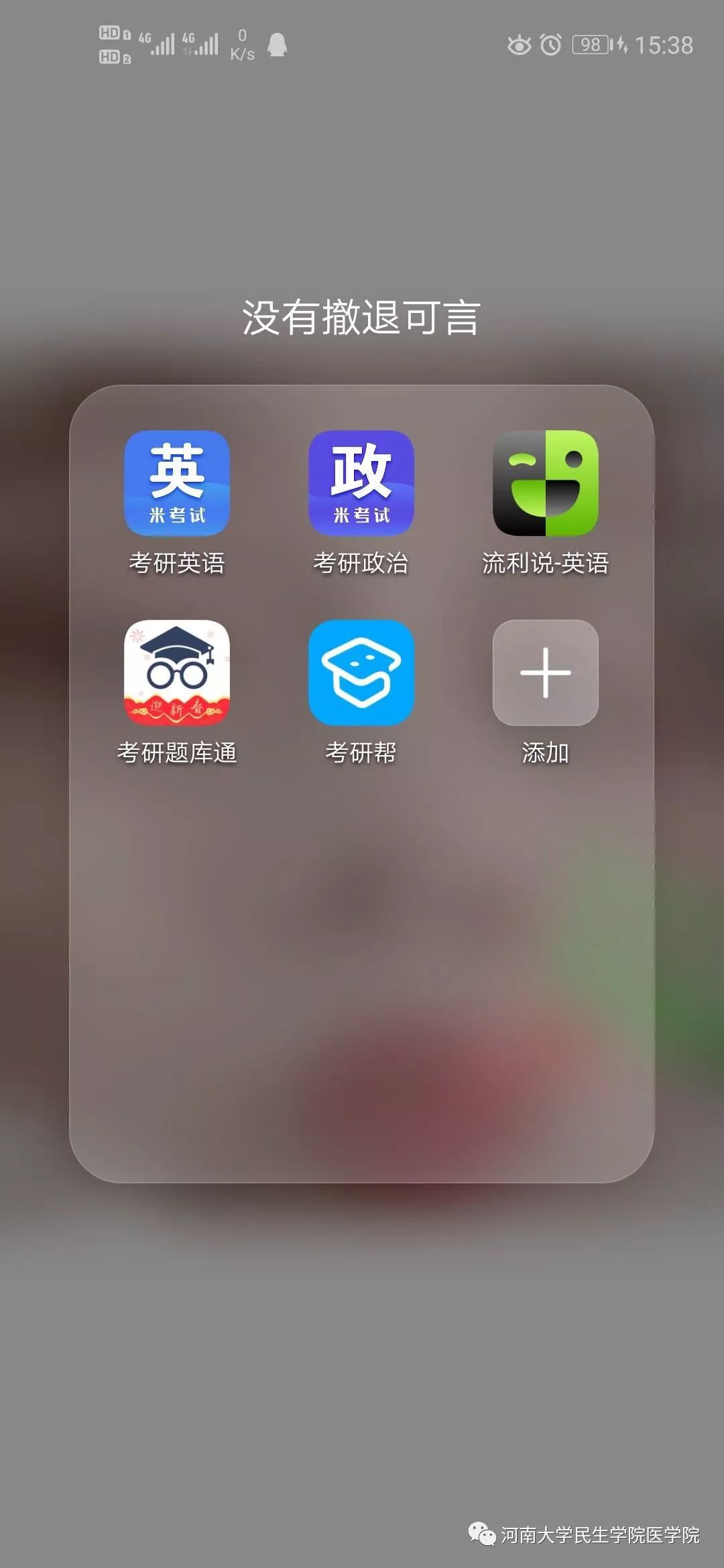Open the 考研英语 app
724x1568 pixels.
tap(177, 483)
